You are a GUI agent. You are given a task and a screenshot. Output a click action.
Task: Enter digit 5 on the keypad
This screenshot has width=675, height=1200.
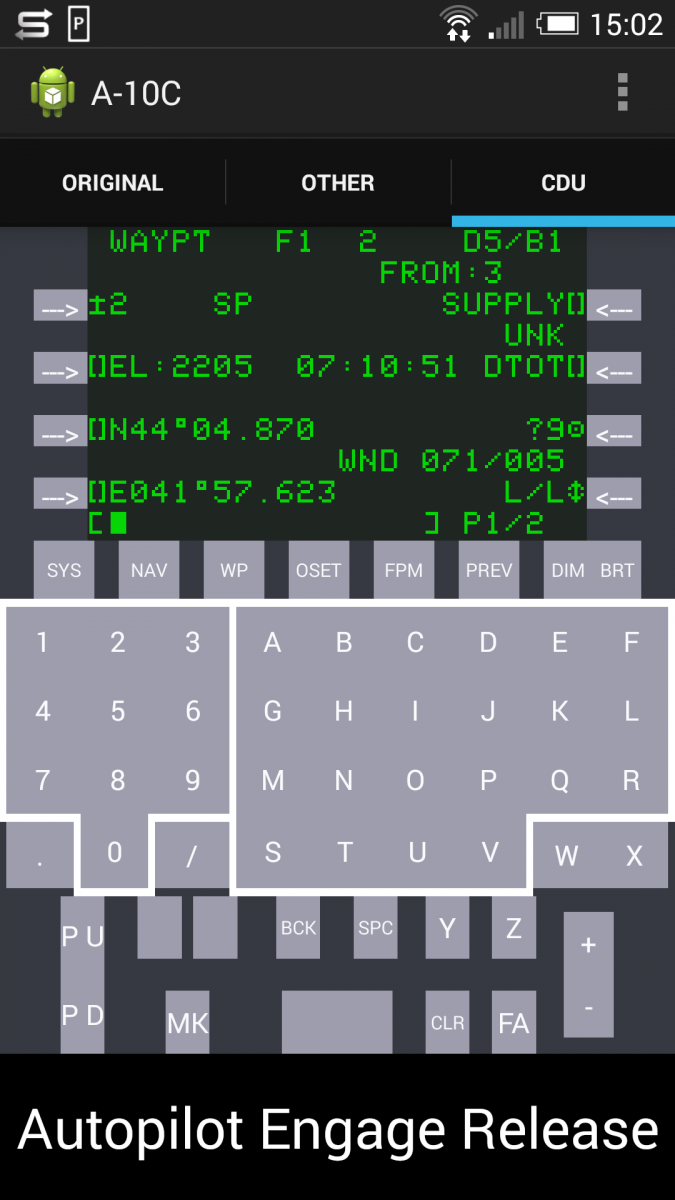(x=118, y=711)
